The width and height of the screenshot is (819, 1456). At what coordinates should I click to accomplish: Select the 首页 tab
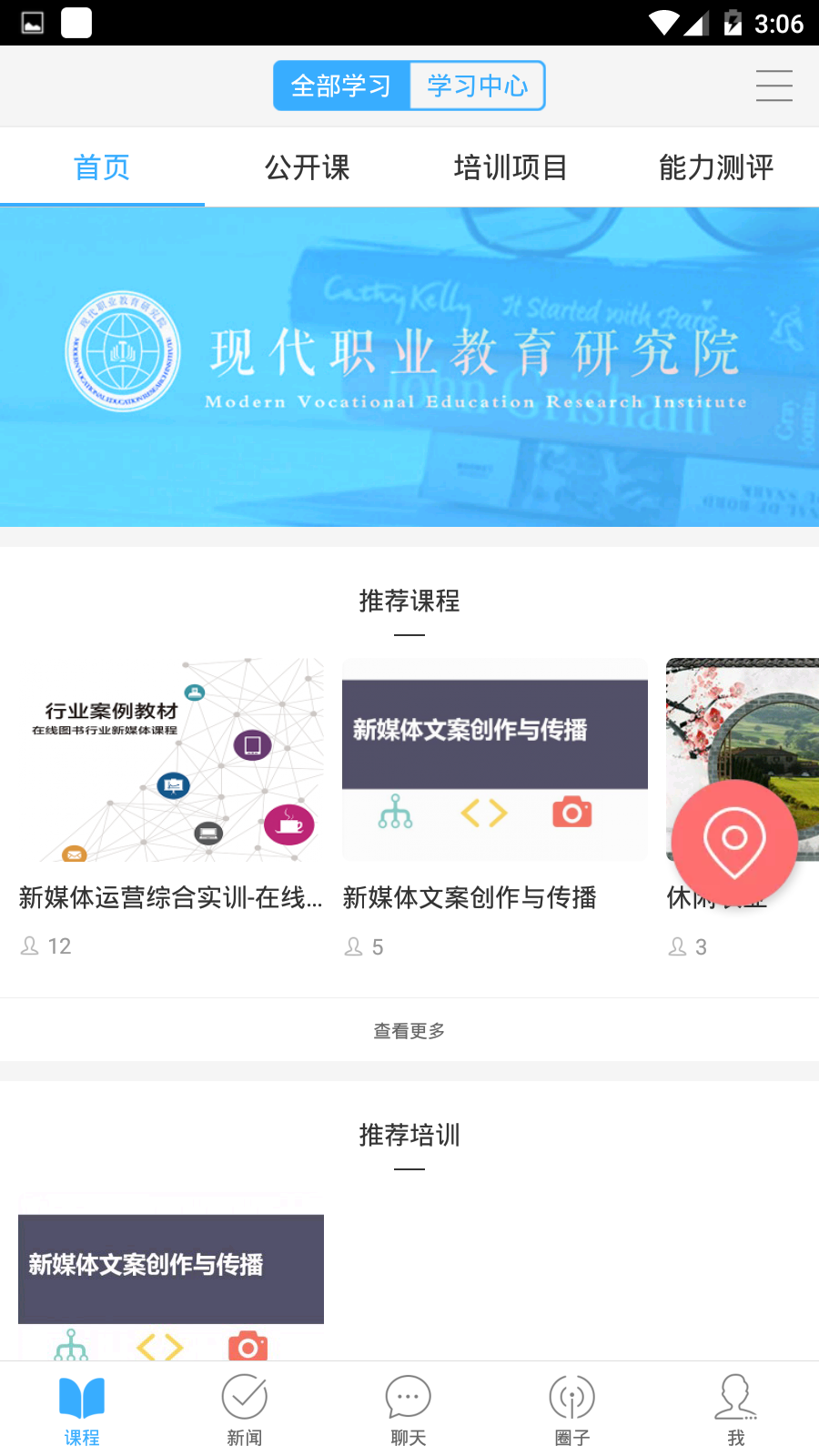tap(102, 167)
